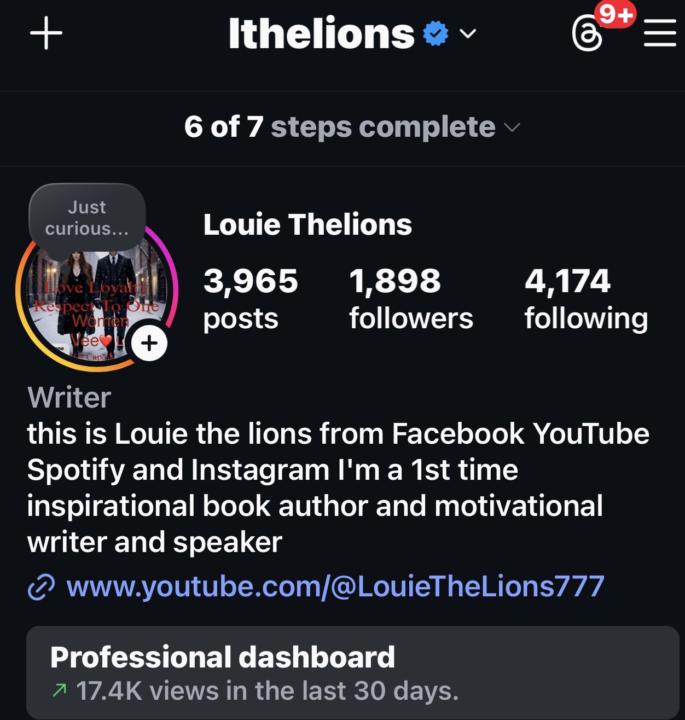
Task: Open the 1,898 followers list
Action: click(410, 299)
